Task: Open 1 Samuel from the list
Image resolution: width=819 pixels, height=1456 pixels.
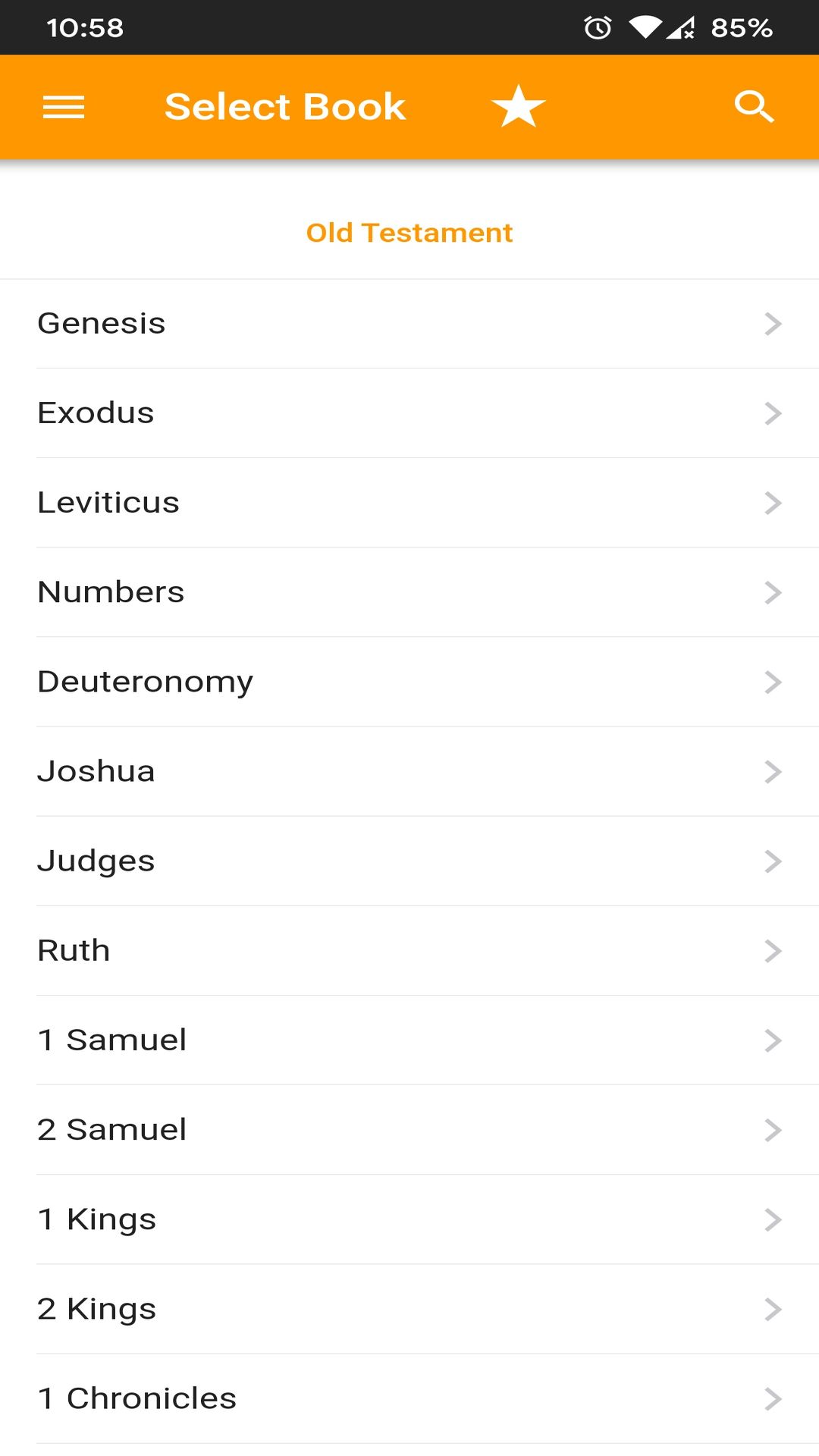Action: coord(409,1040)
